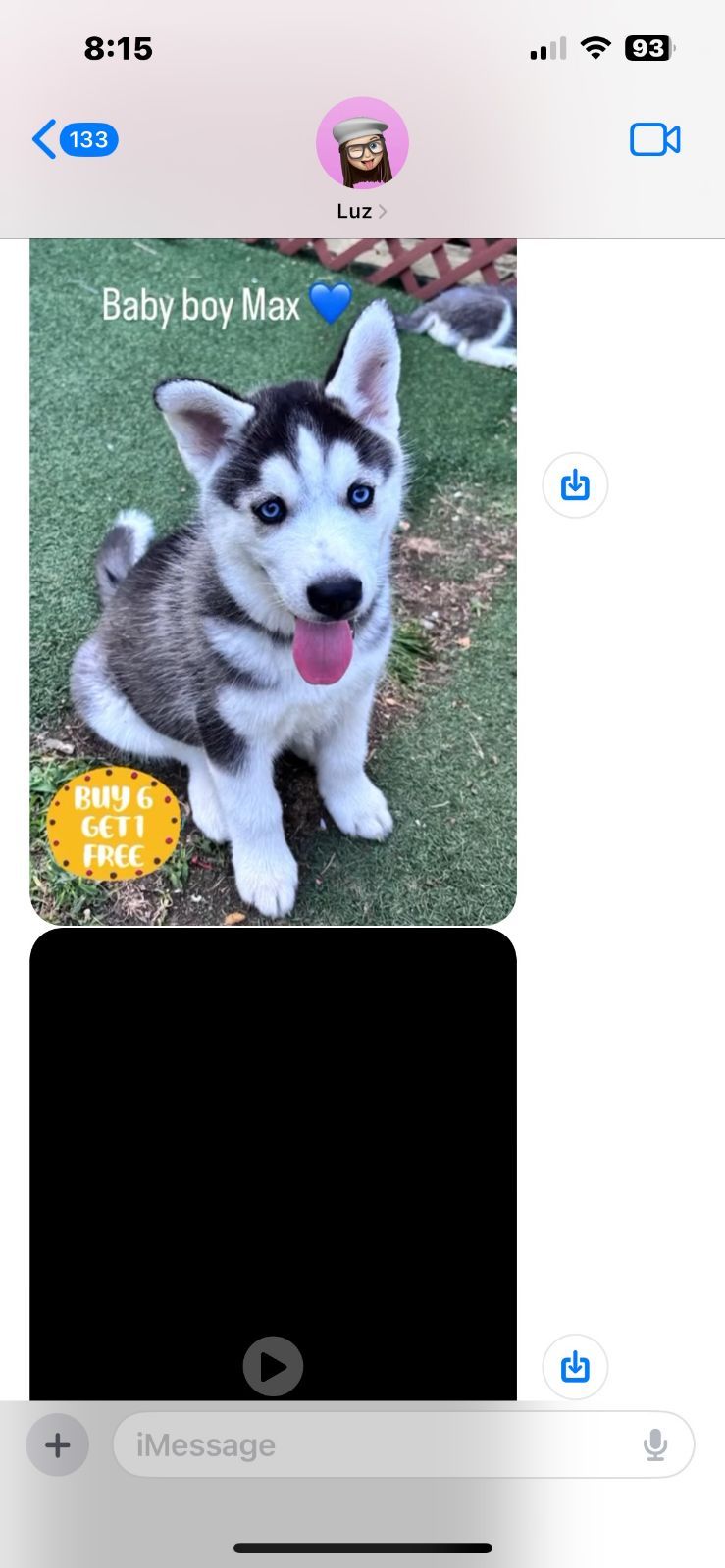Start a FaceTime video call with Luz

pos(654,140)
